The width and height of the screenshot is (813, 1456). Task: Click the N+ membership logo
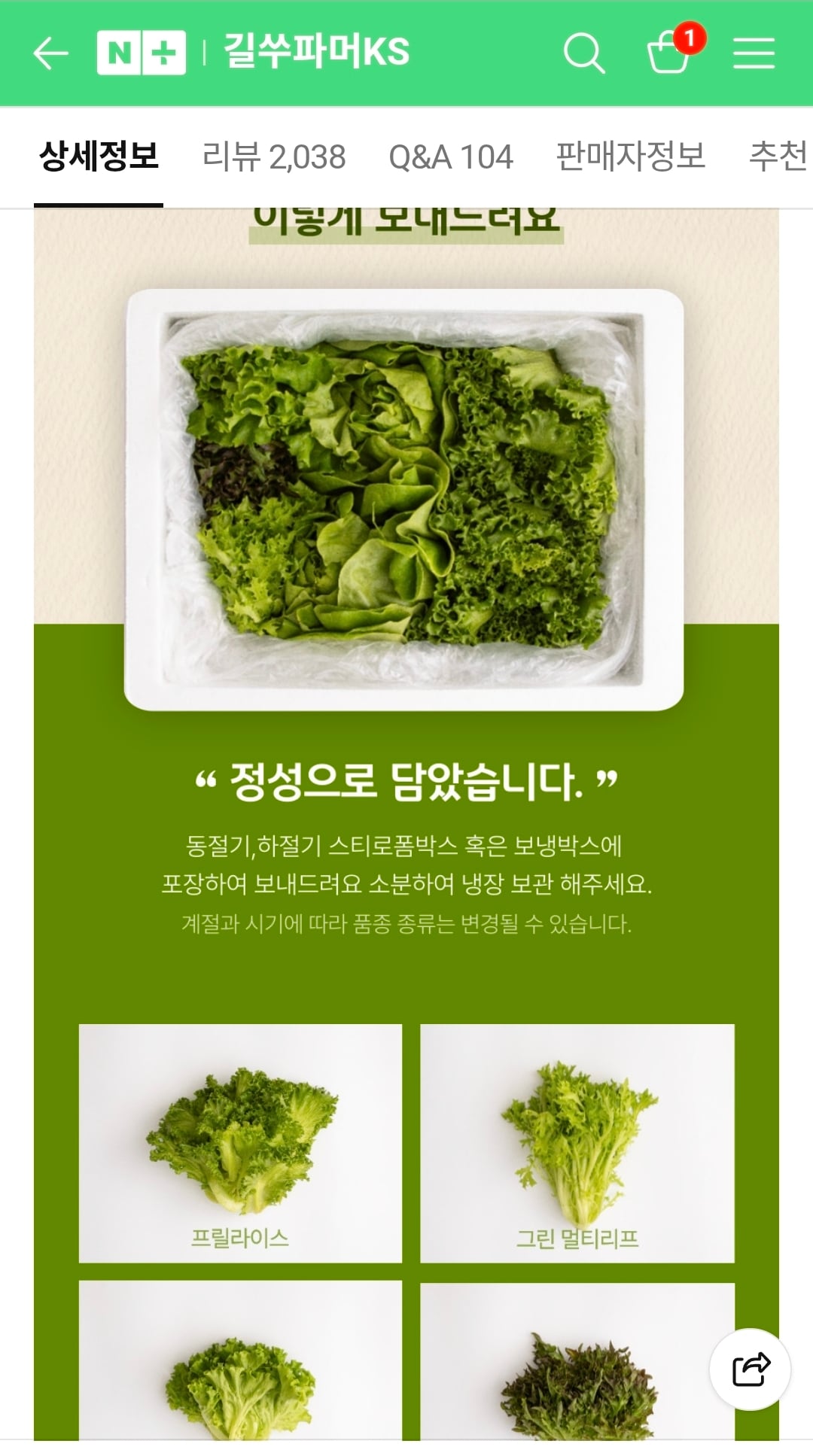point(140,51)
